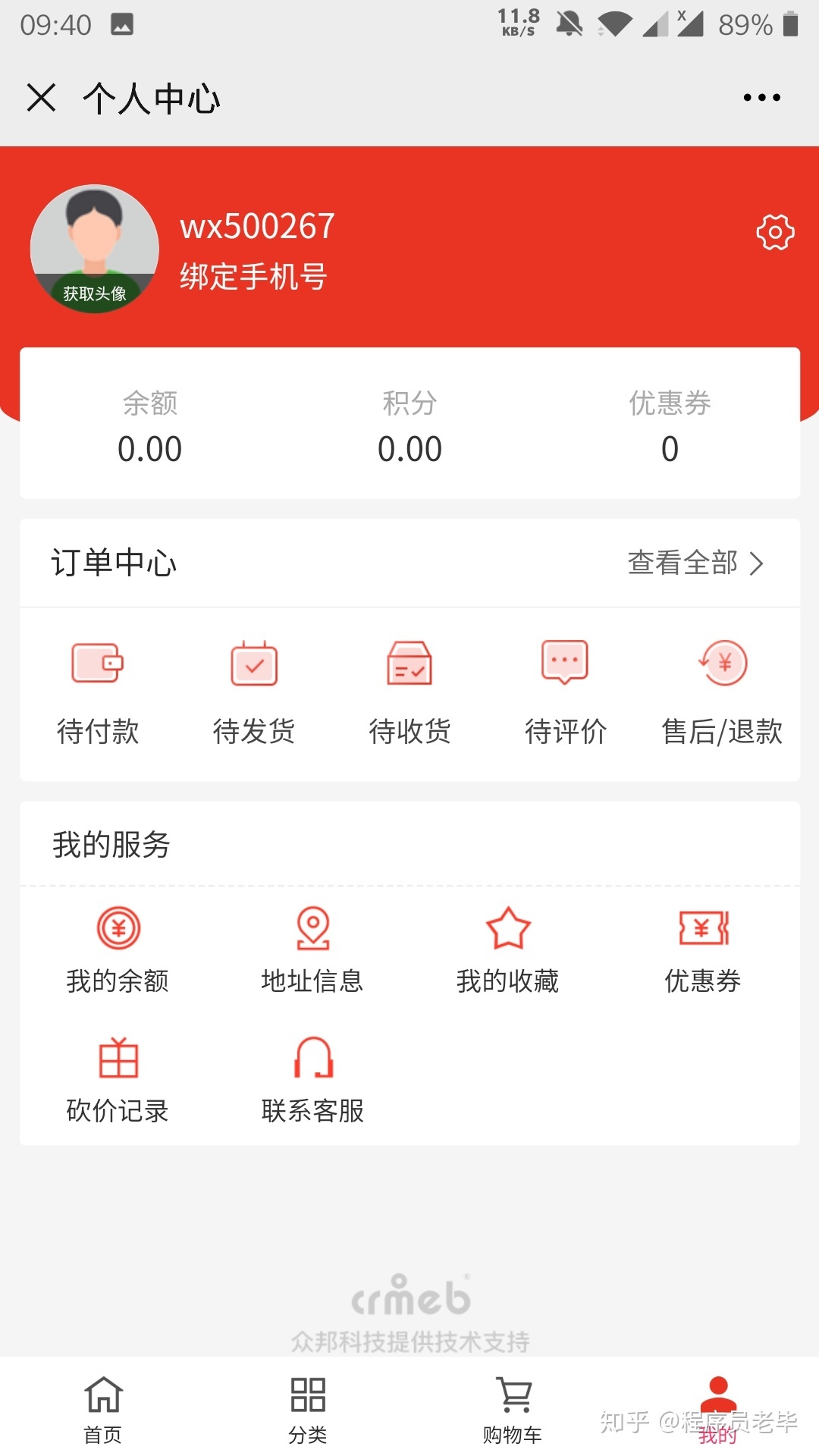Open 砍价记录 service
The height and width of the screenshot is (1456, 819).
(x=118, y=1079)
